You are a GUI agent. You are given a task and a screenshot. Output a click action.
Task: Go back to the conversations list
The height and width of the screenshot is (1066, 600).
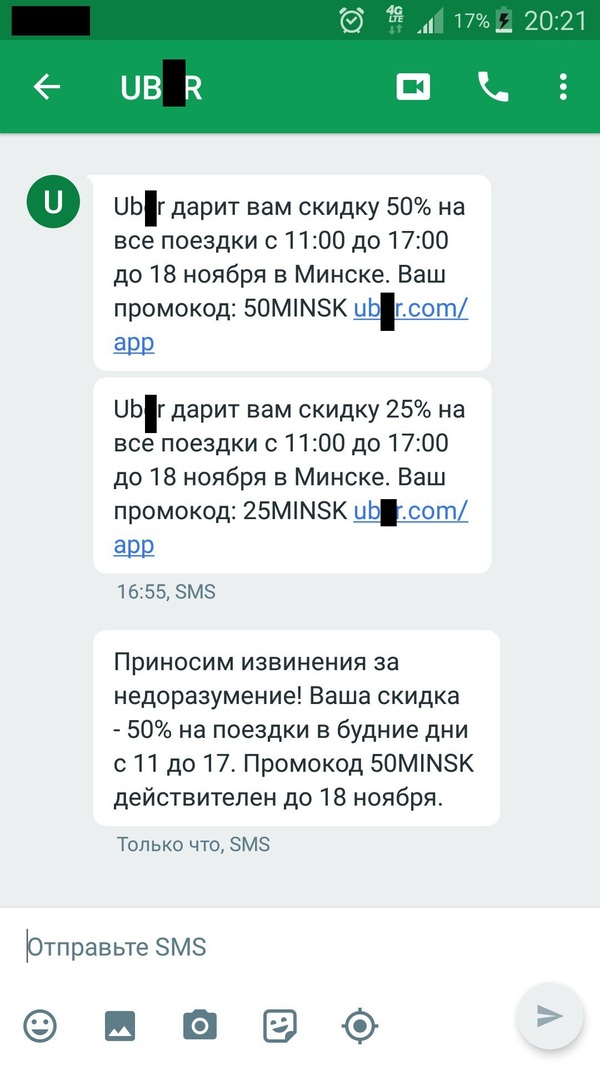47,88
